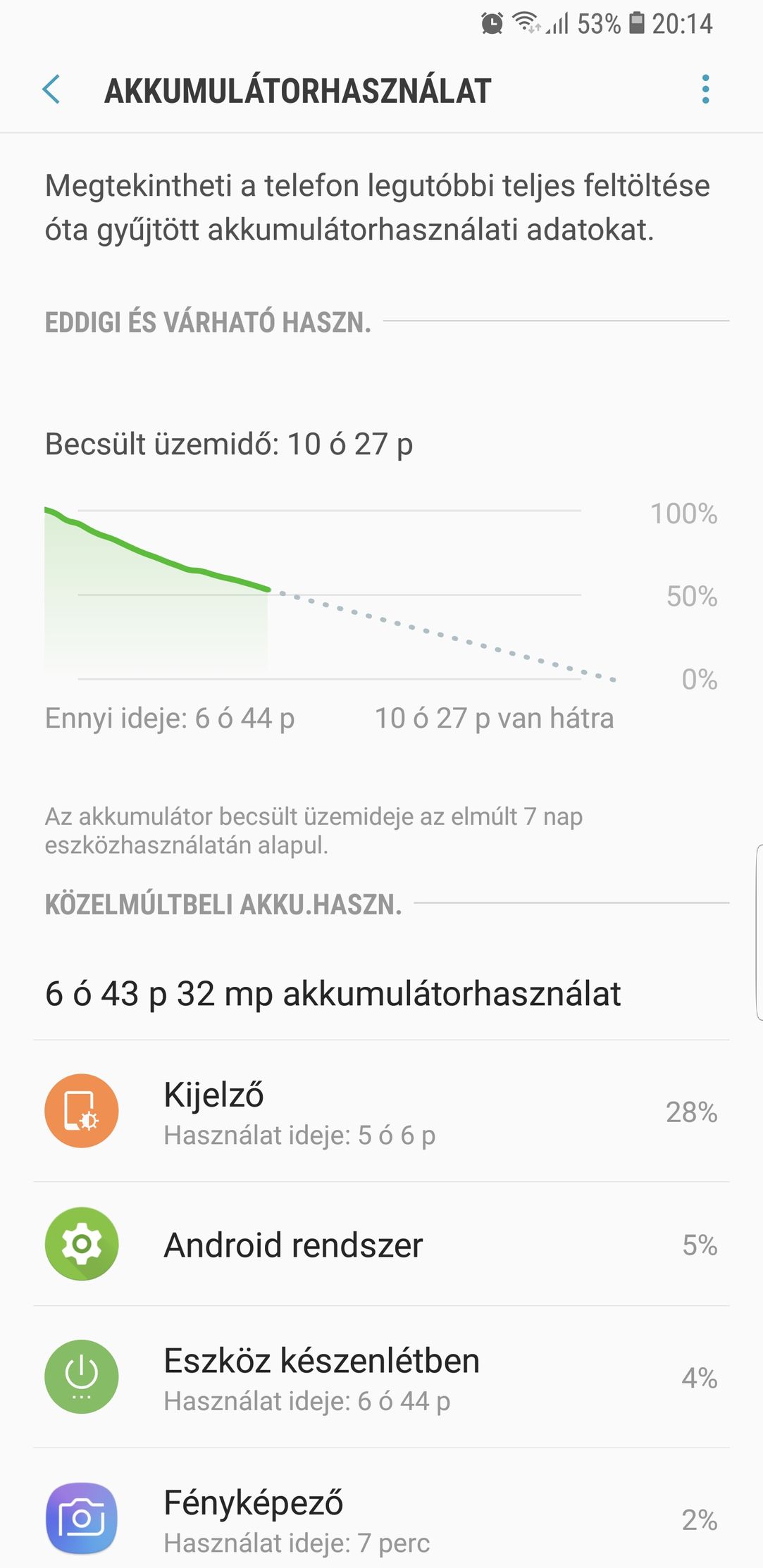Screen dimensions: 763x1568
Task: Go back using the top-left arrow
Action: pos(51,90)
